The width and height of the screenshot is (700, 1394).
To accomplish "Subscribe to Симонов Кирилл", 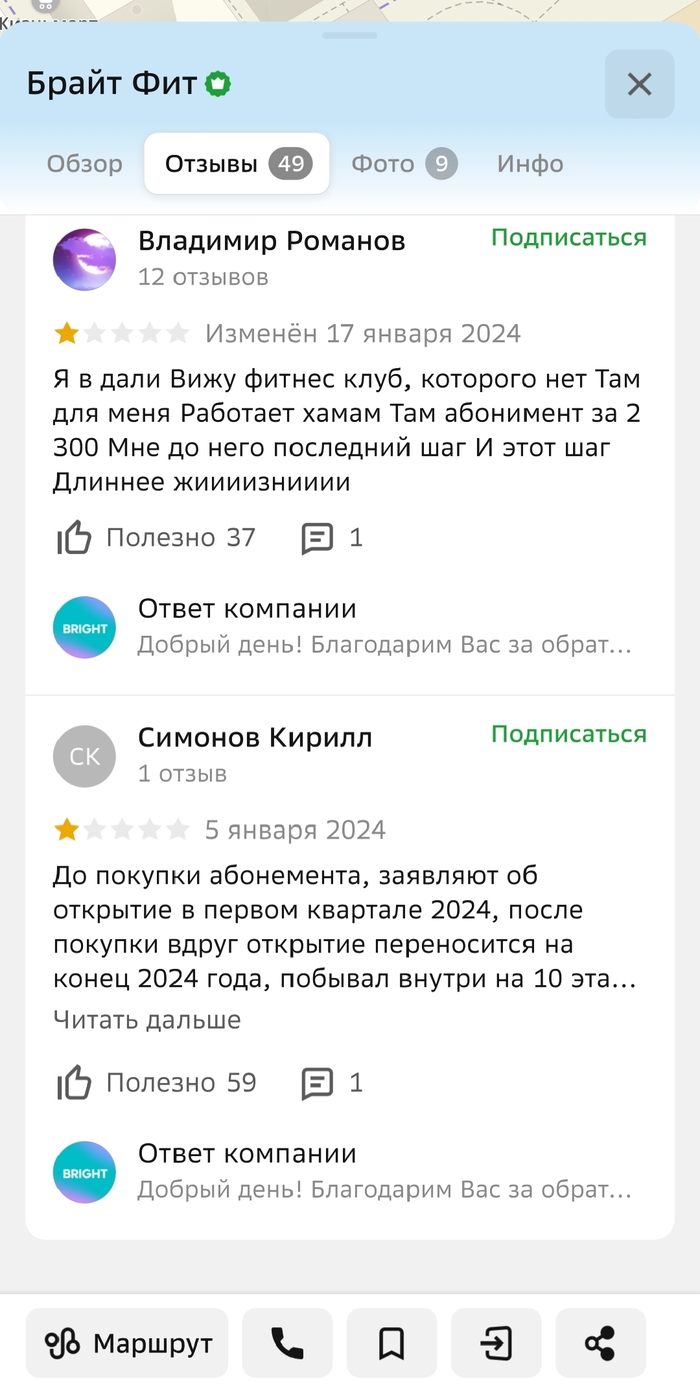I will point(568,734).
